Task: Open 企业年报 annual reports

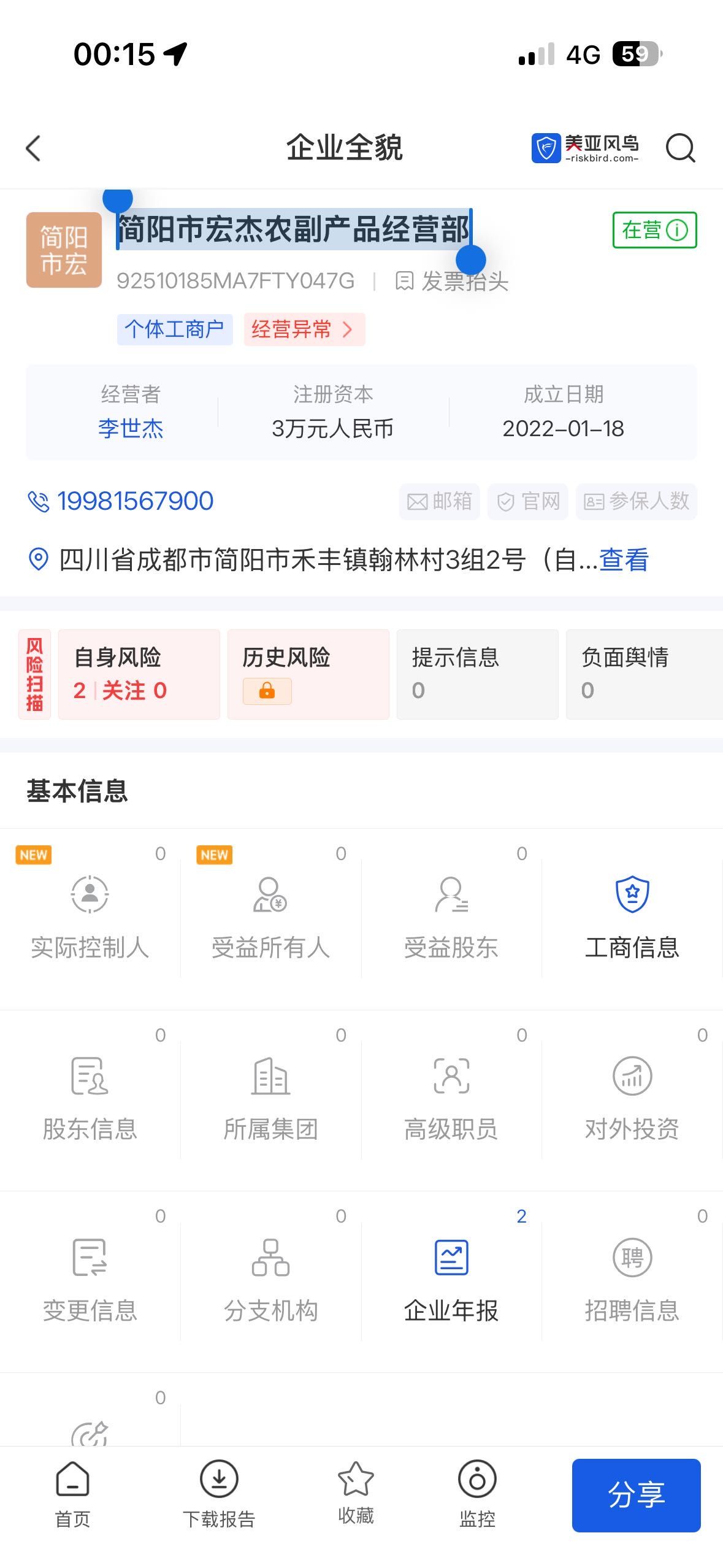Action: [x=451, y=1280]
